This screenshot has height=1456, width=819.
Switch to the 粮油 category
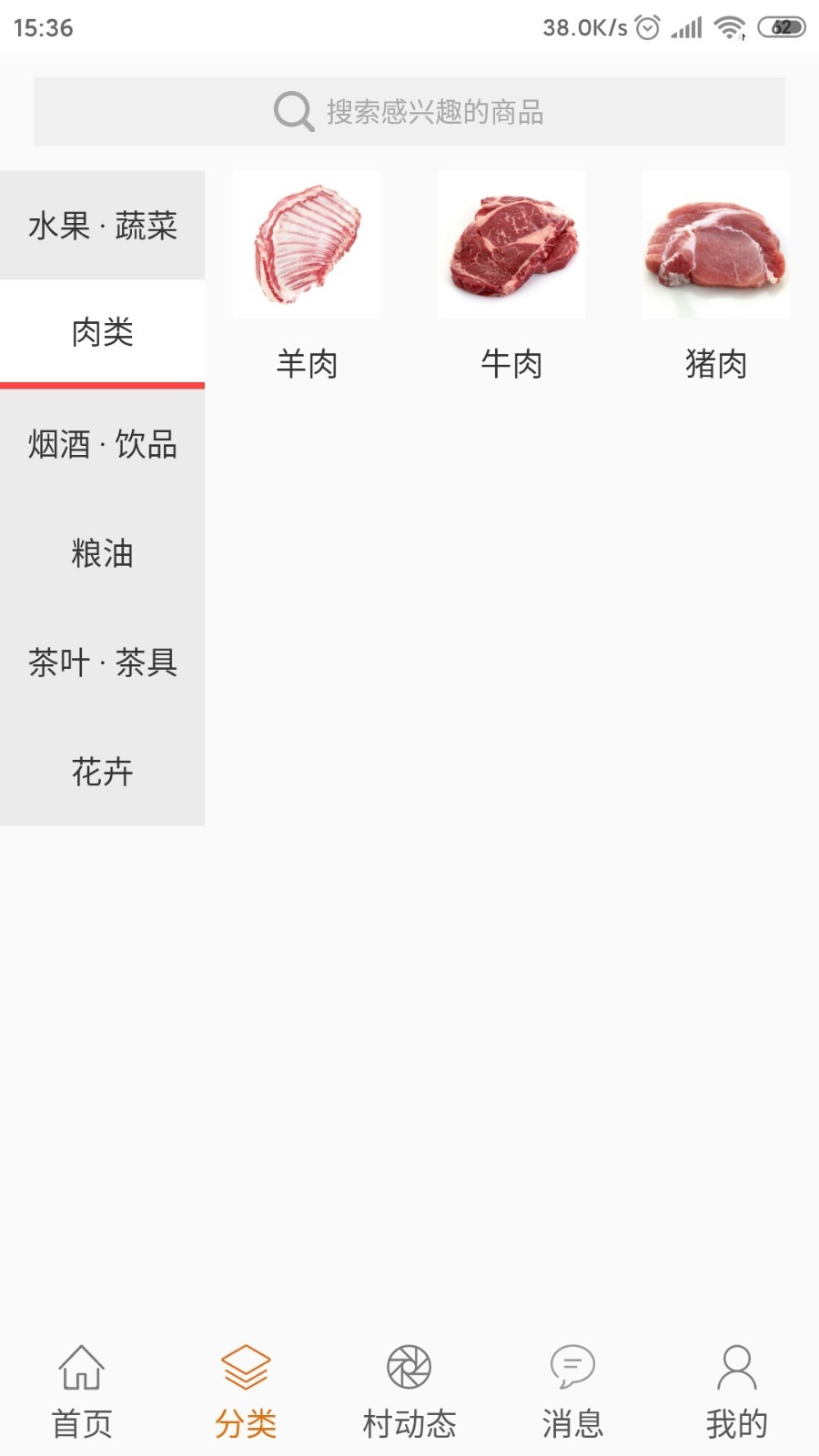102,553
